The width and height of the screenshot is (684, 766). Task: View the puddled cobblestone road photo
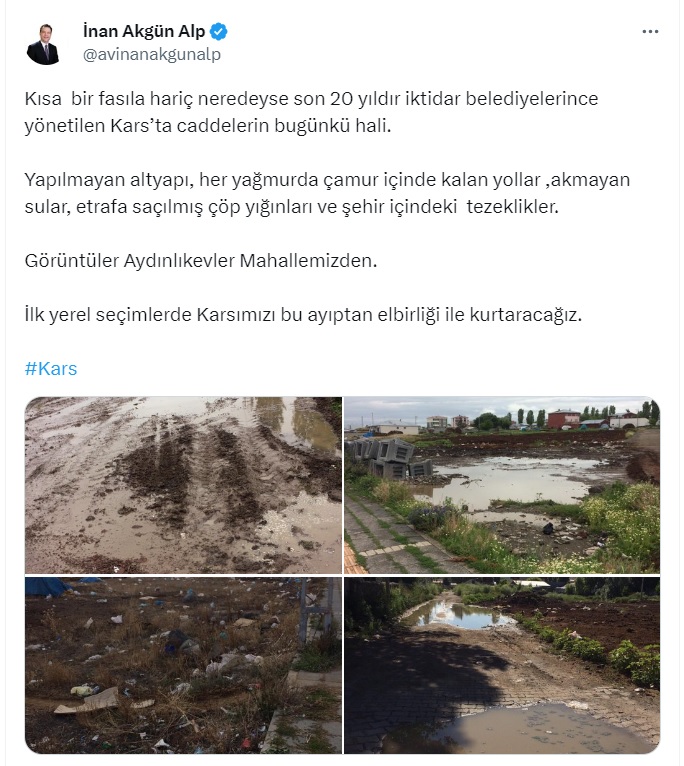502,665
